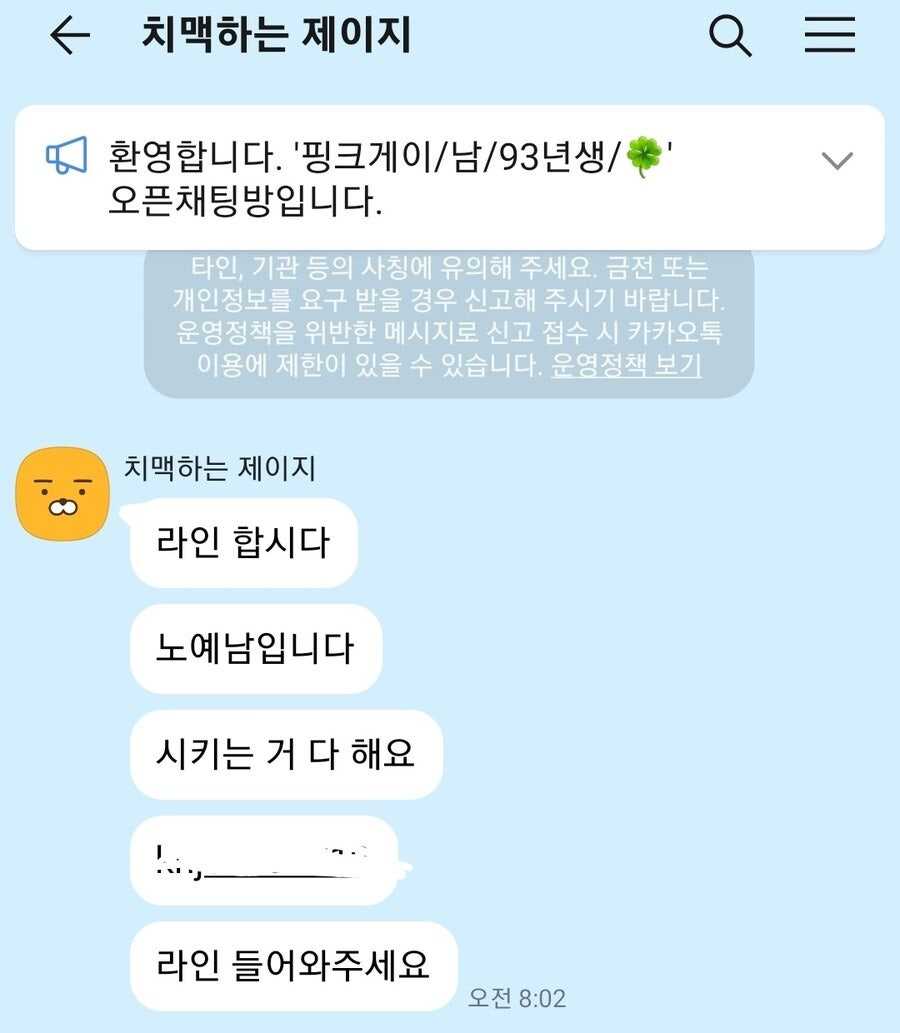
Task: Search within this chat
Action: point(730,37)
